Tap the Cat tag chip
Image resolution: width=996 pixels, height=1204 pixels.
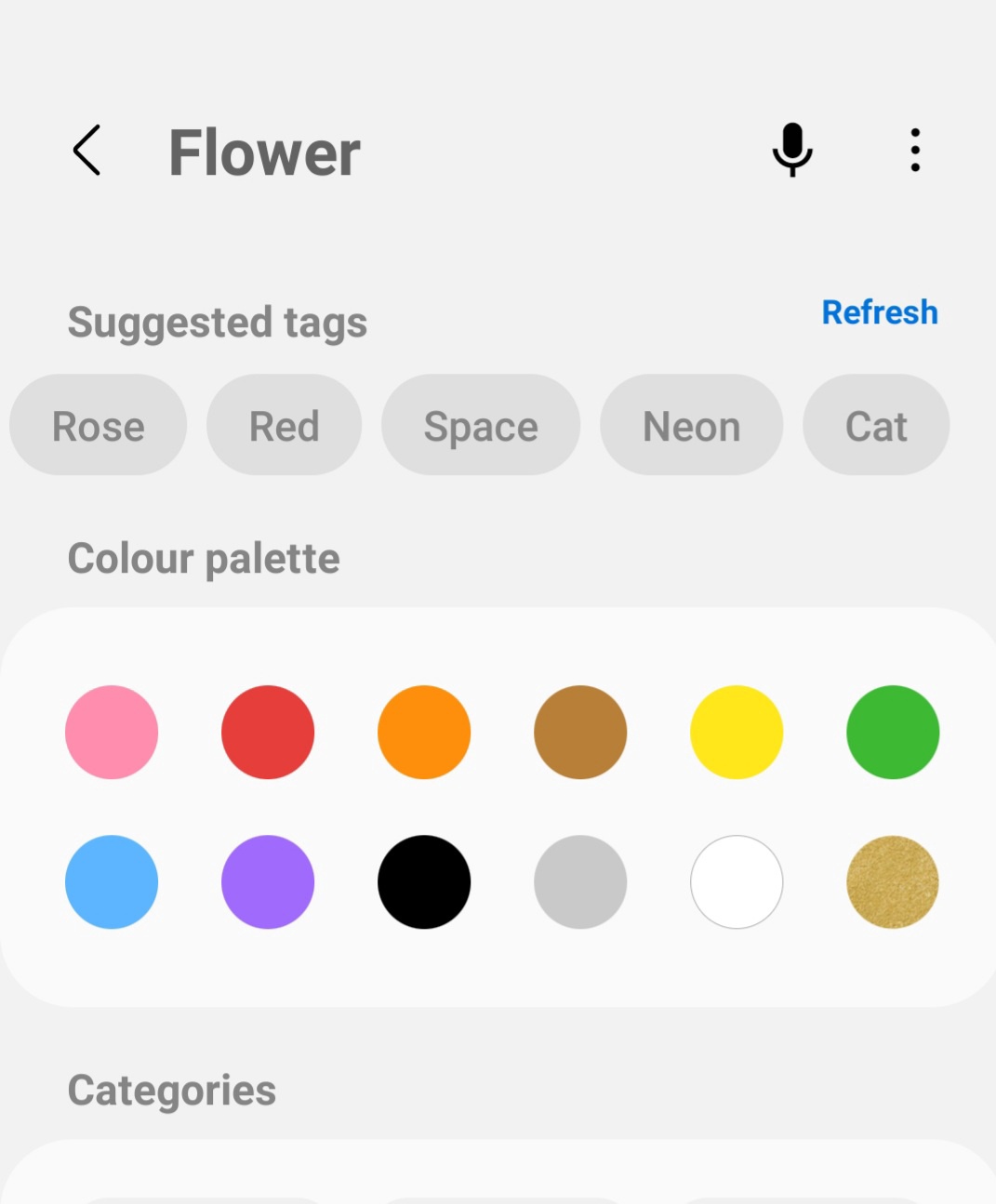(875, 425)
